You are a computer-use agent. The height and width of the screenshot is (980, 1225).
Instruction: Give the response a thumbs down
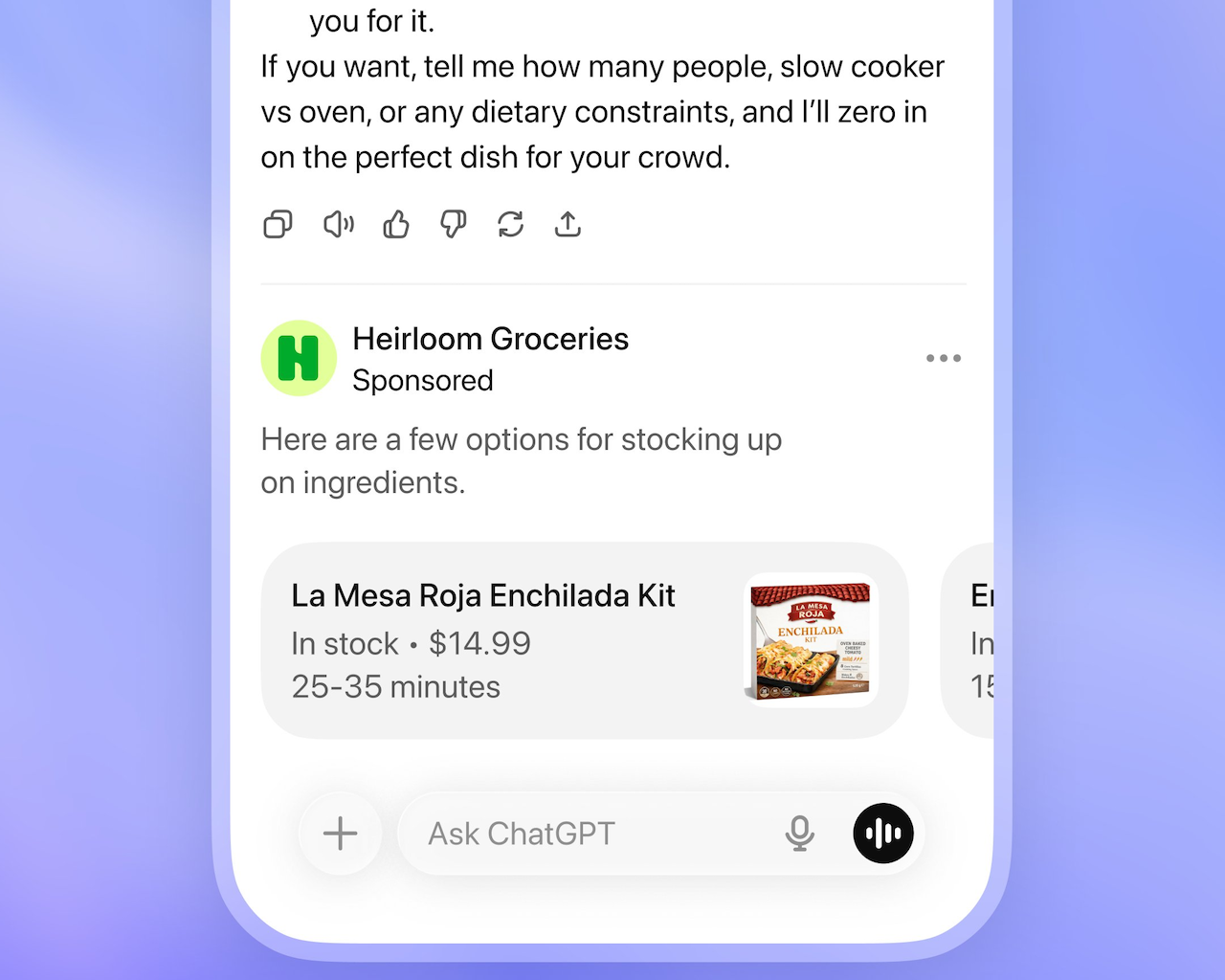pyautogui.click(x=453, y=225)
